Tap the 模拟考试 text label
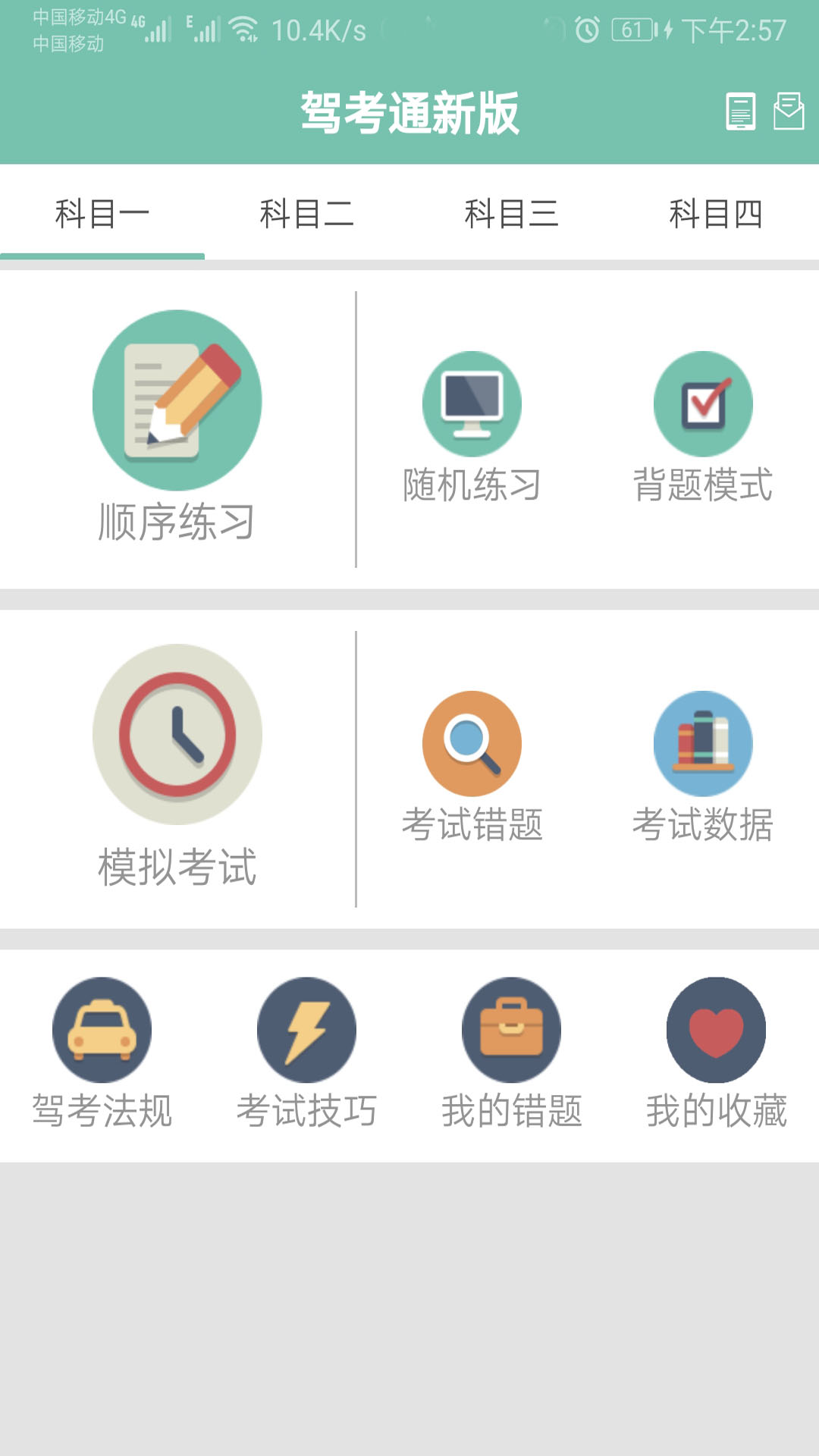819x1456 pixels. (176, 867)
